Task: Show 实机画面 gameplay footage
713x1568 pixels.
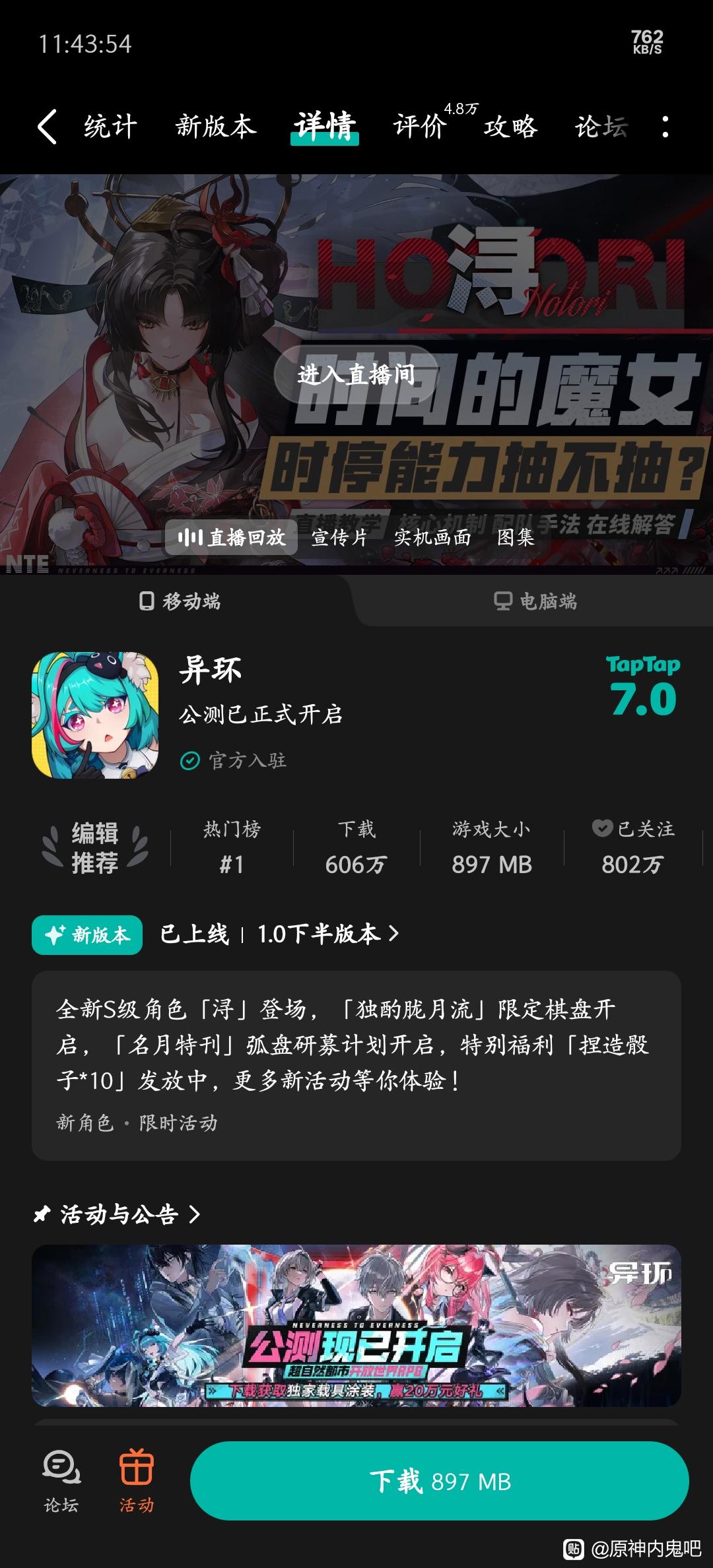Action: [x=432, y=537]
